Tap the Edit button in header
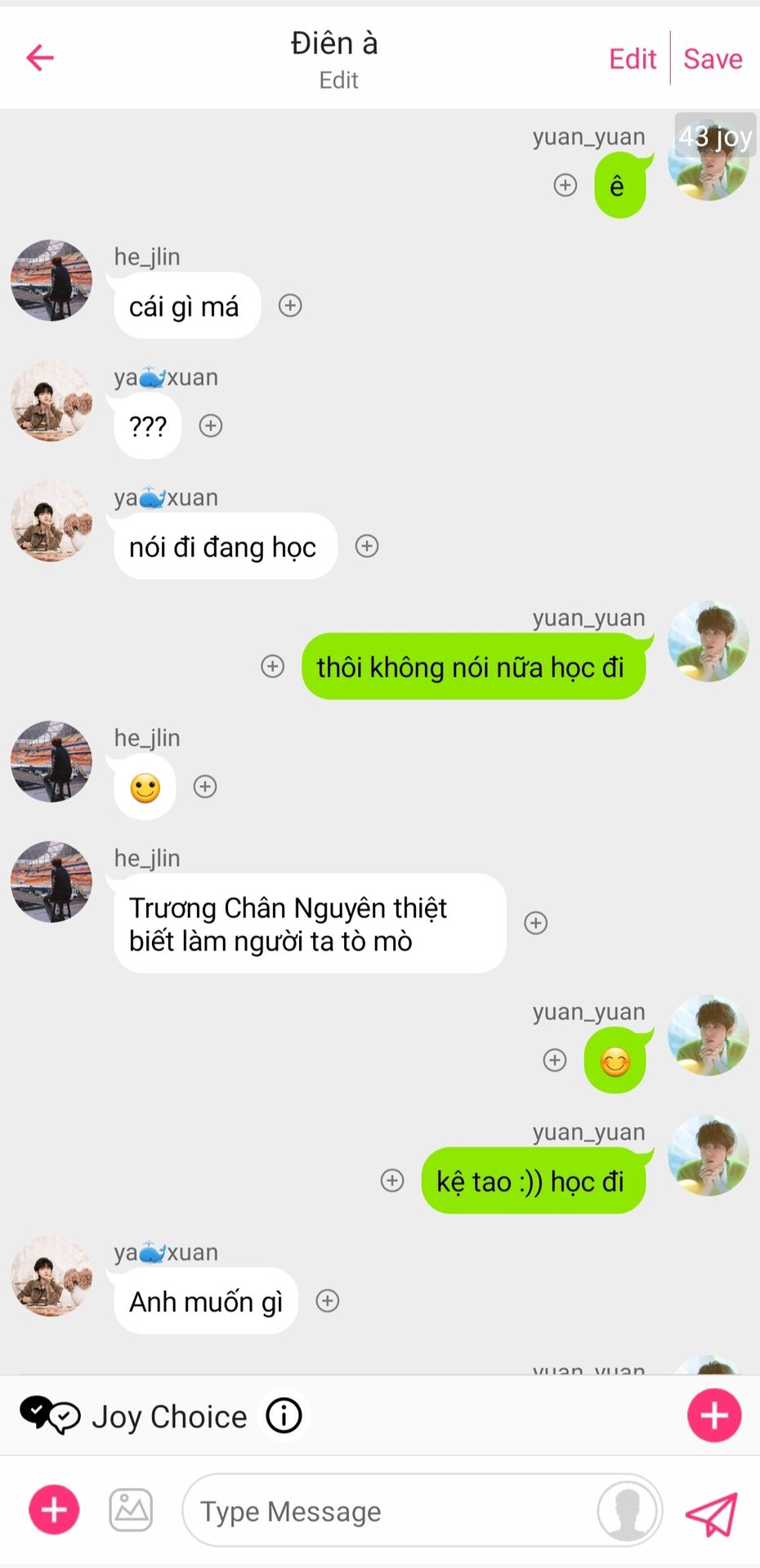This screenshot has width=760, height=1568. (633, 59)
